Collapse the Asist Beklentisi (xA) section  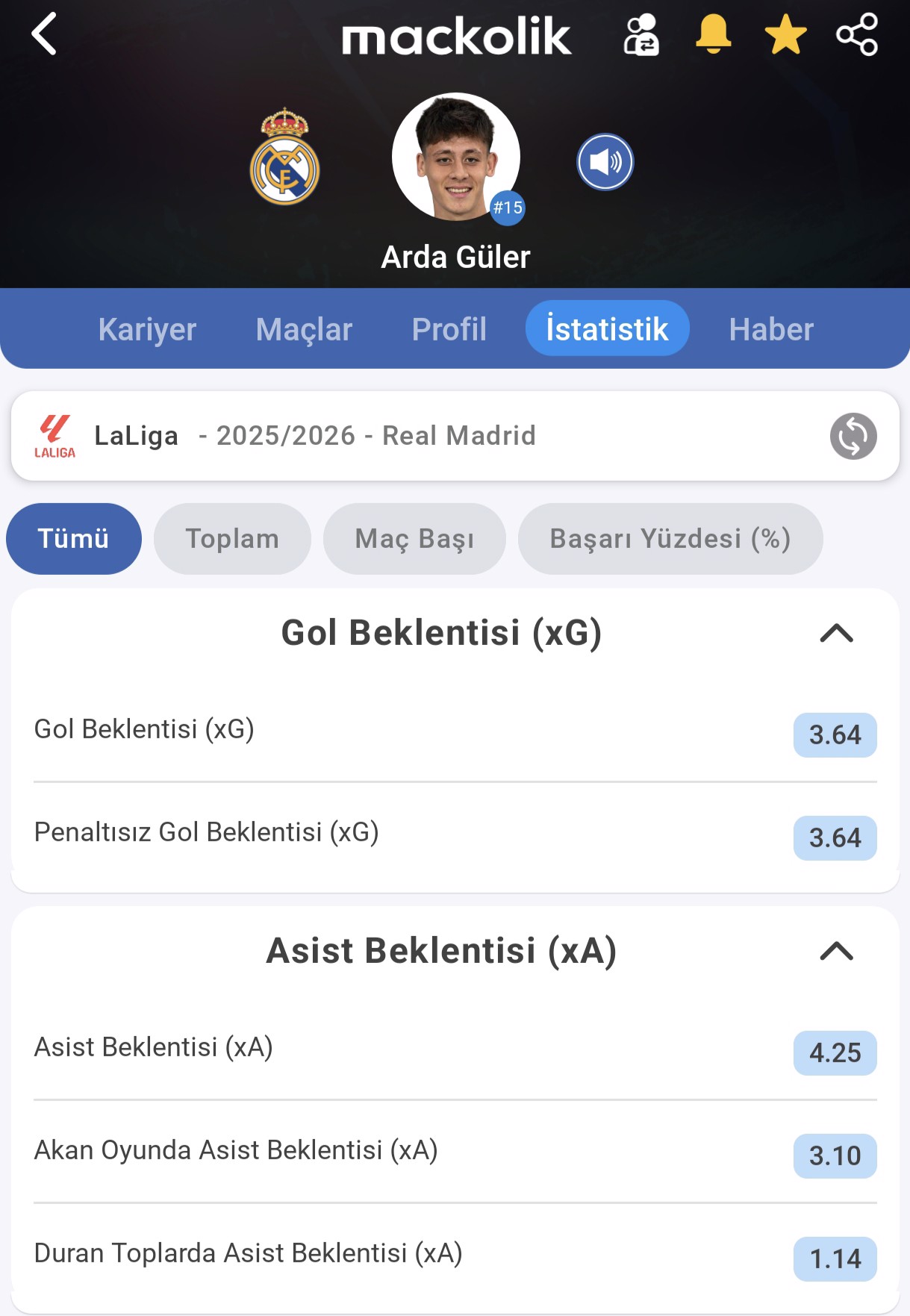click(x=836, y=951)
